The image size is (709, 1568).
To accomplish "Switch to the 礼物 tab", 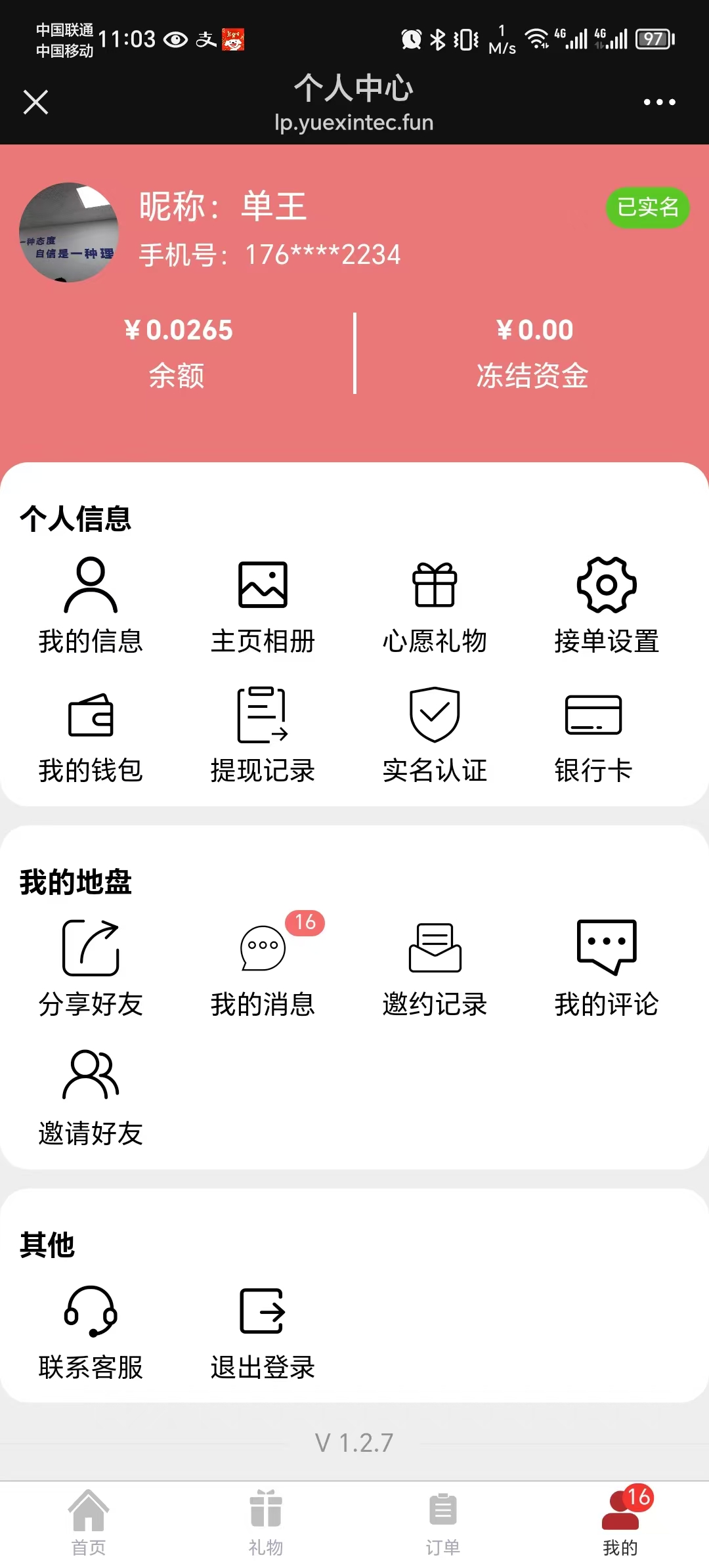I will (x=266, y=1522).
